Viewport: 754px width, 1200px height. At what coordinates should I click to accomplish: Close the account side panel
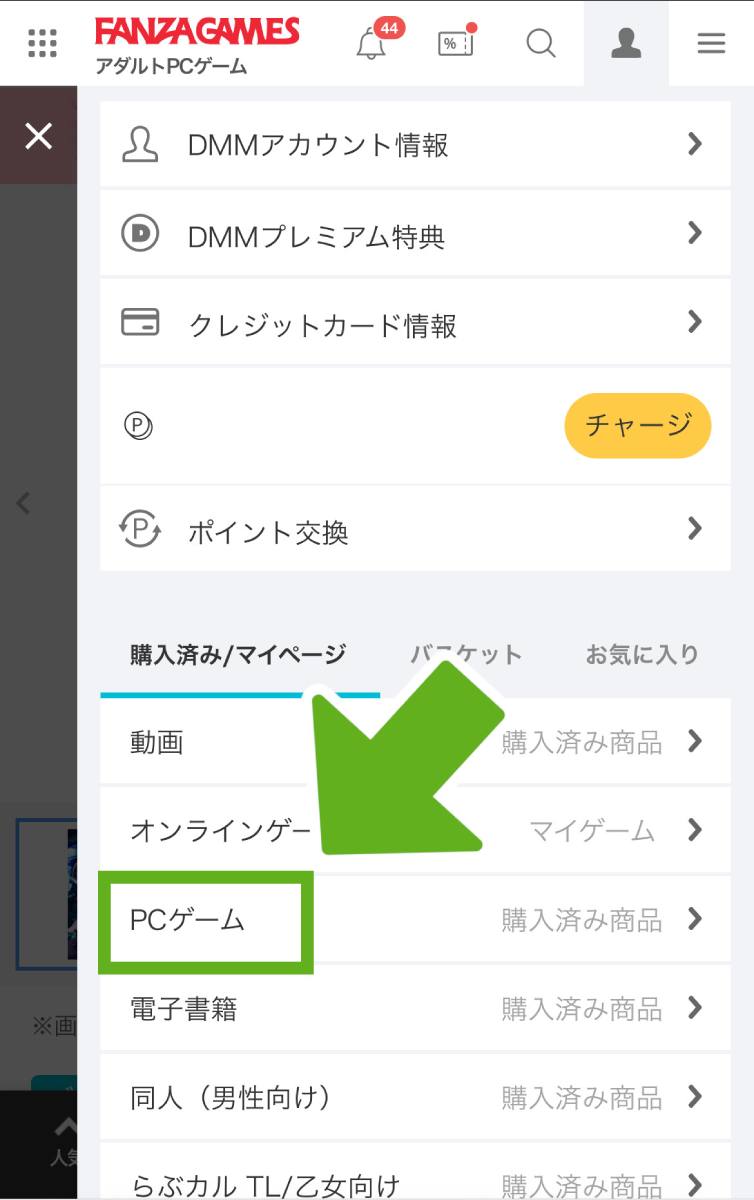(x=38, y=136)
